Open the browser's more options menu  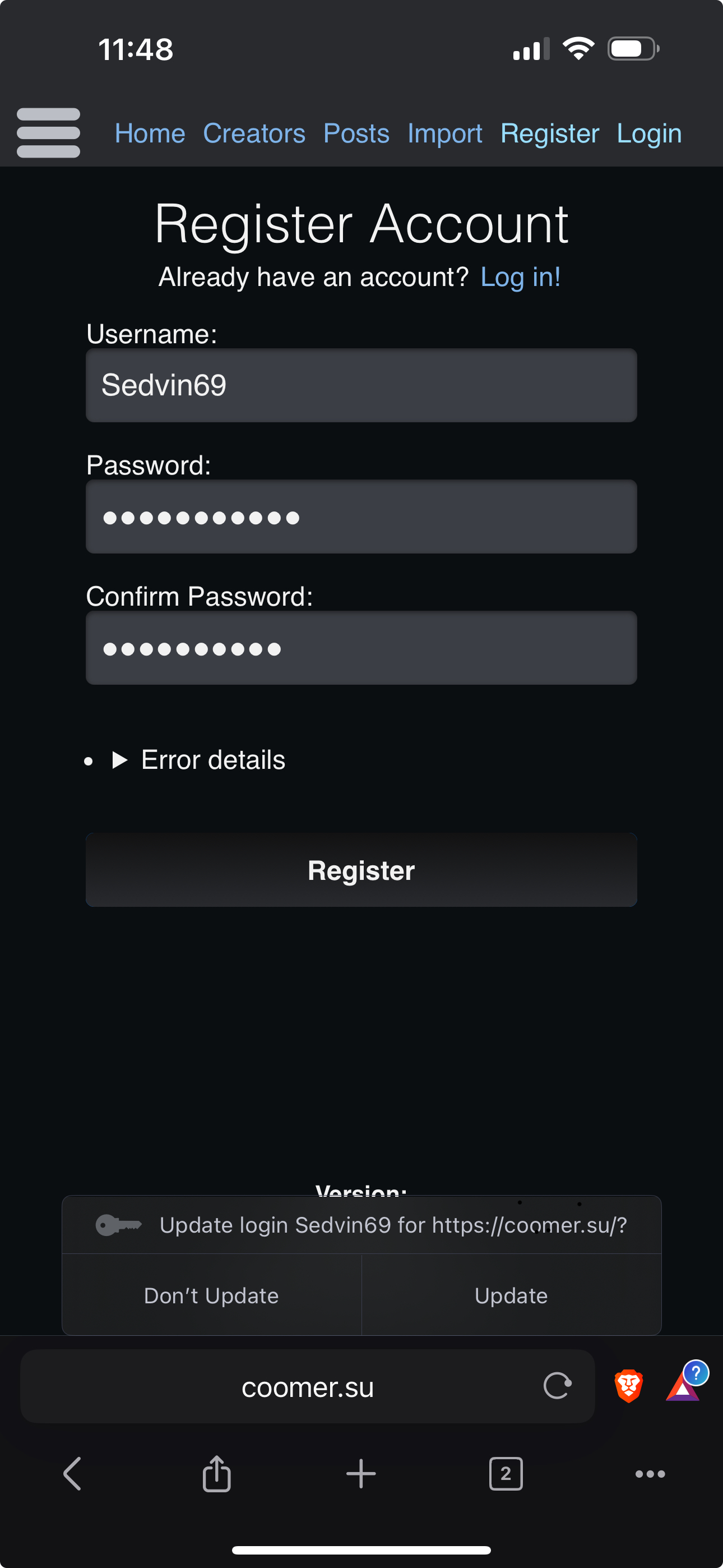650,1474
